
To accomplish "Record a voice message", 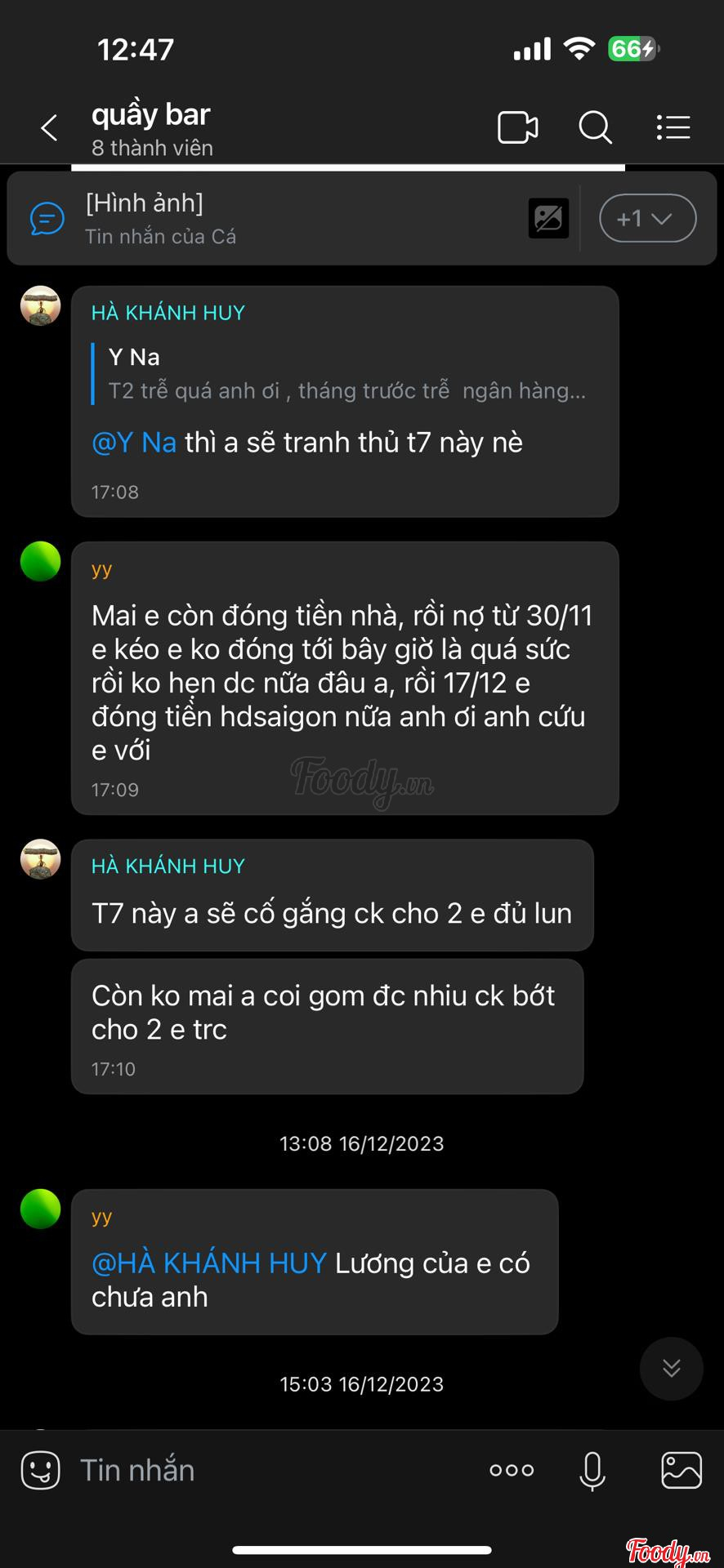I will [592, 1471].
